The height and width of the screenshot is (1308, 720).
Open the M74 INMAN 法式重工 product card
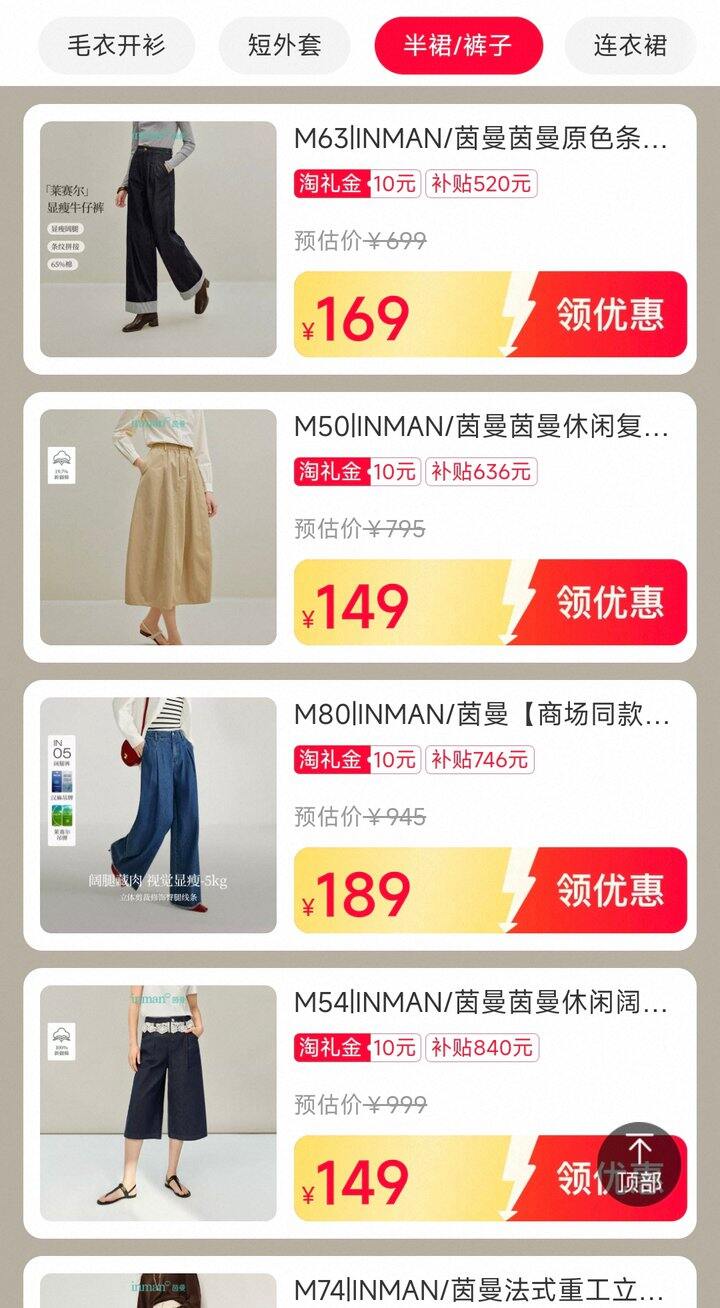480,1288
